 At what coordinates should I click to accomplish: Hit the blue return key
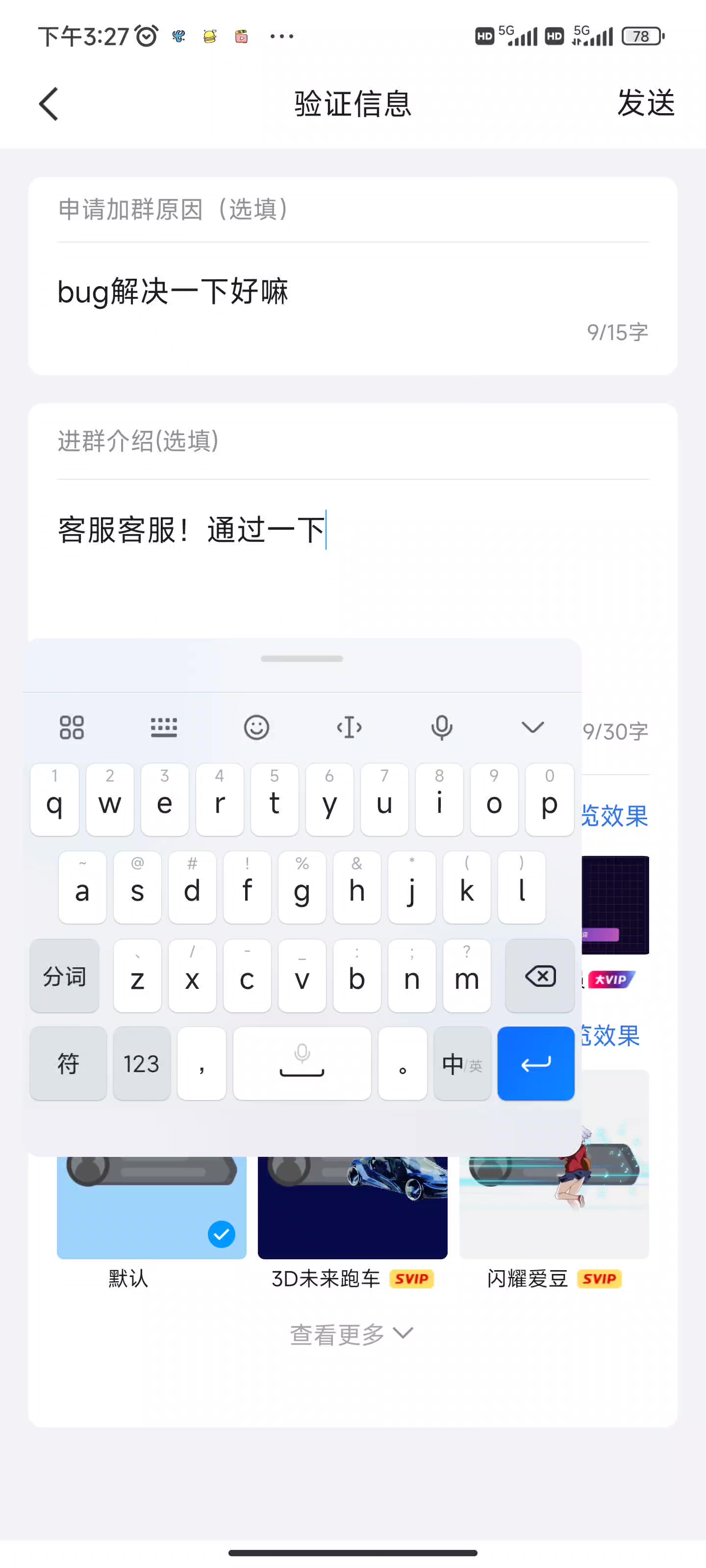(x=535, y=1063)
